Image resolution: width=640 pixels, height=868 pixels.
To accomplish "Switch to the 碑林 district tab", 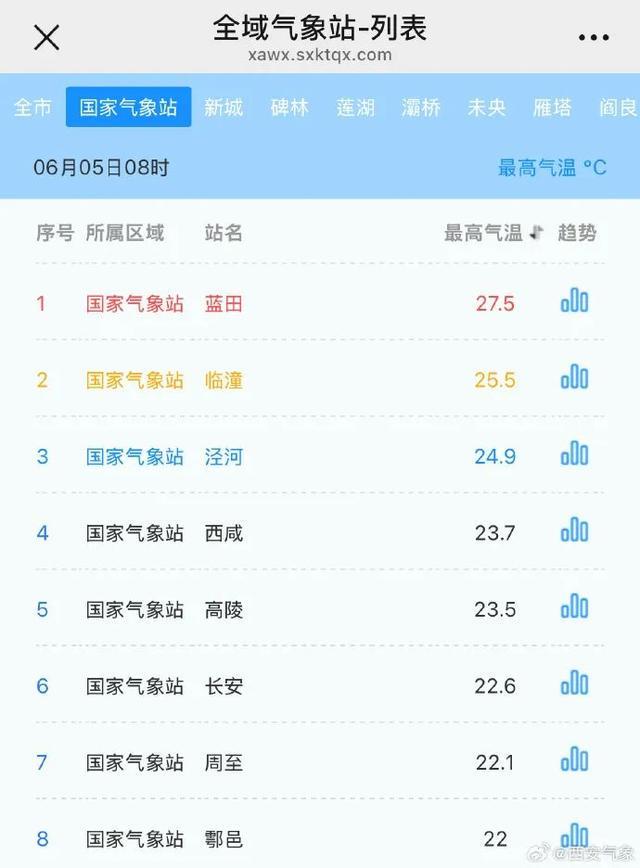I will point(289,108).
